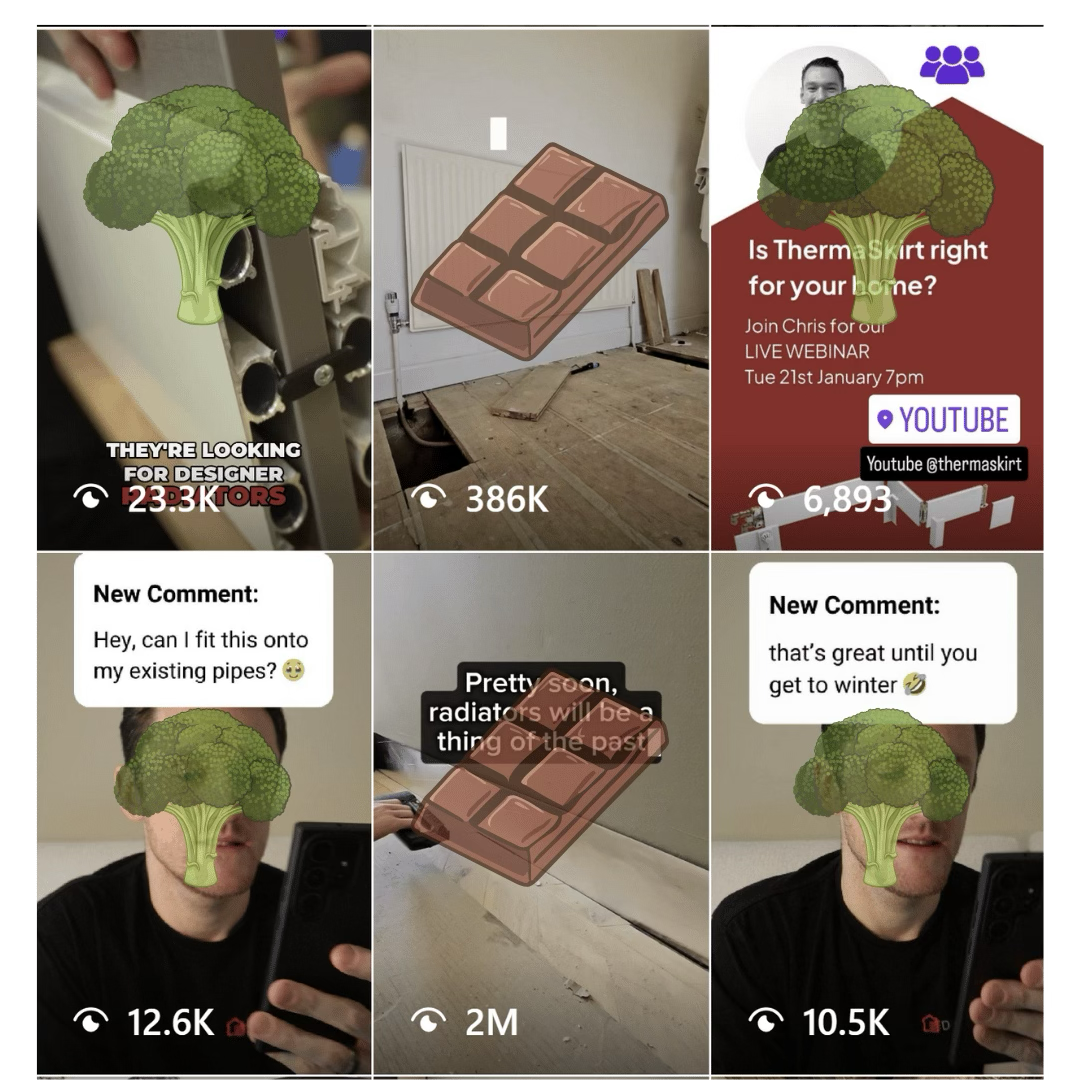The height and width of the screenshot is (1080, 1080).
Task: Play the radiator room video with 386K views
Action: point(540,290)
